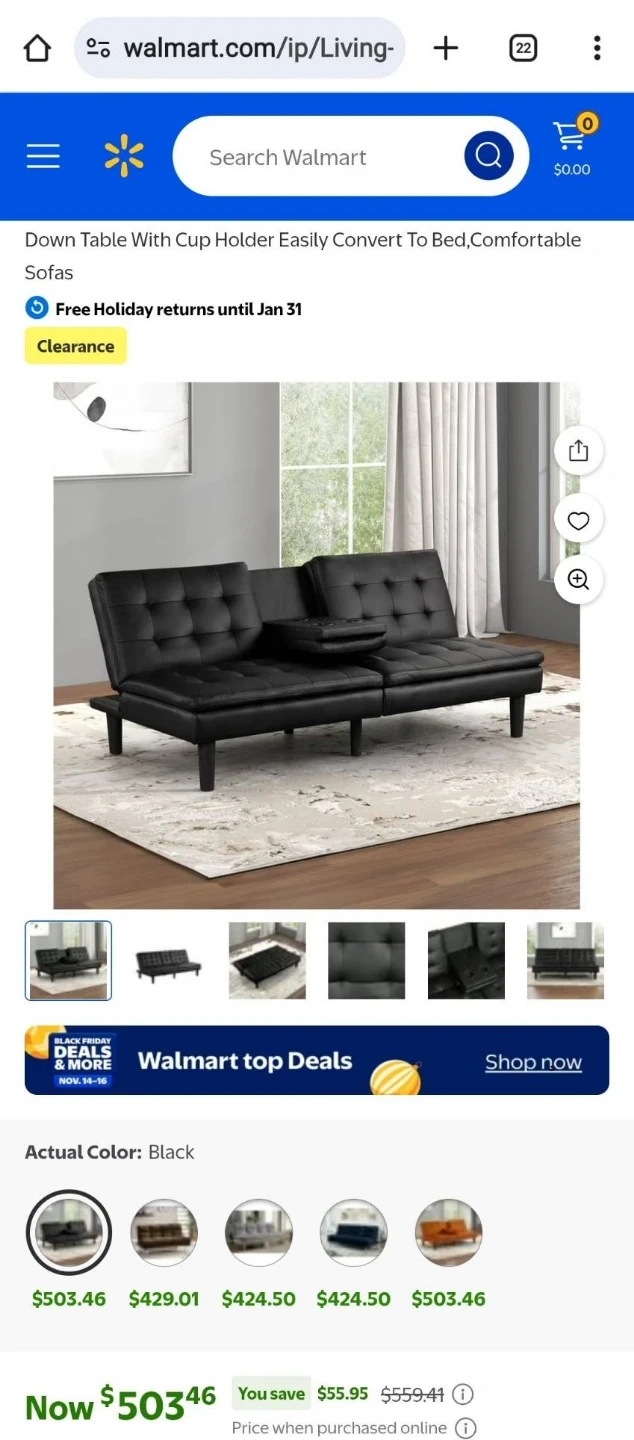This screenshot has height=1440, width=634.
Task: Go to the browser home page
Action: pos(37,48)
